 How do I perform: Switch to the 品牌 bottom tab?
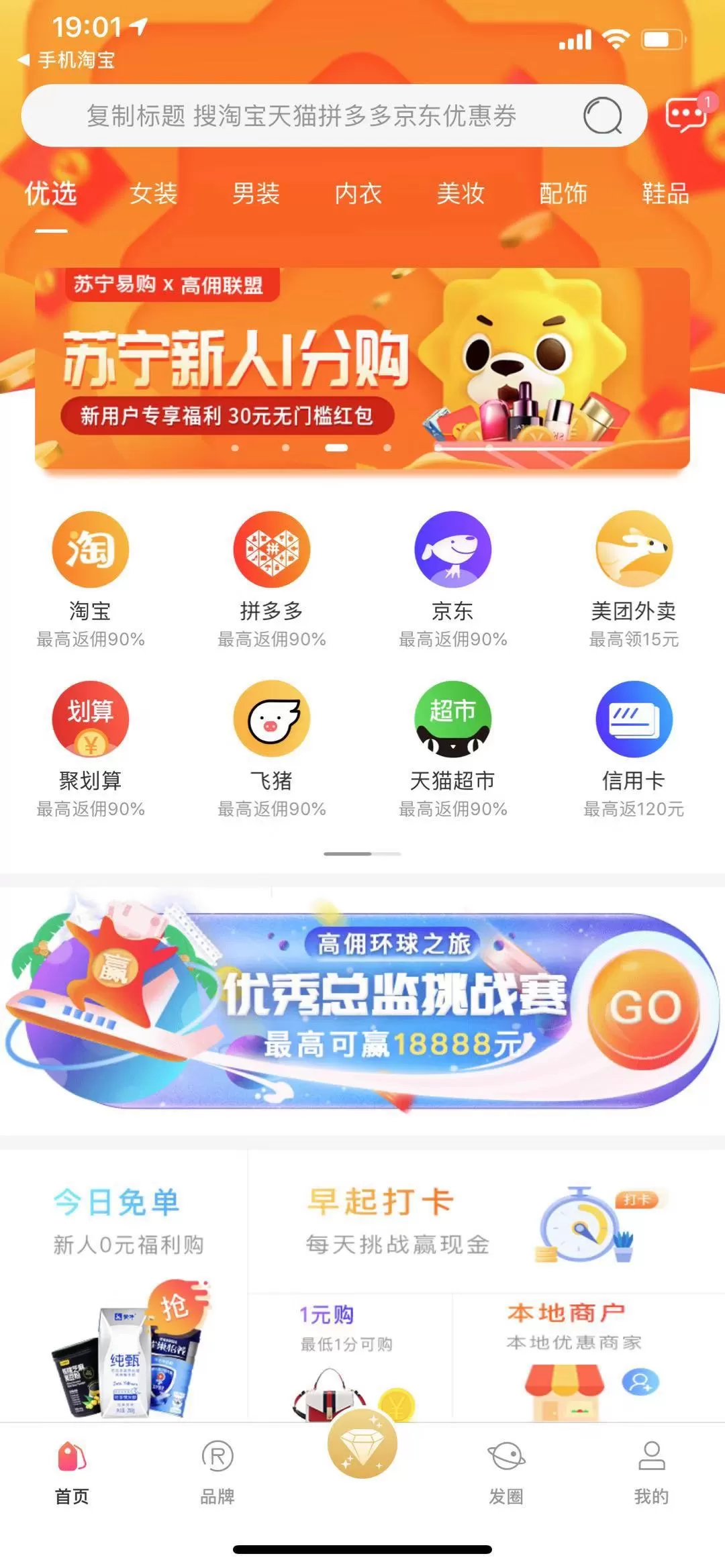coord(217,1469)
